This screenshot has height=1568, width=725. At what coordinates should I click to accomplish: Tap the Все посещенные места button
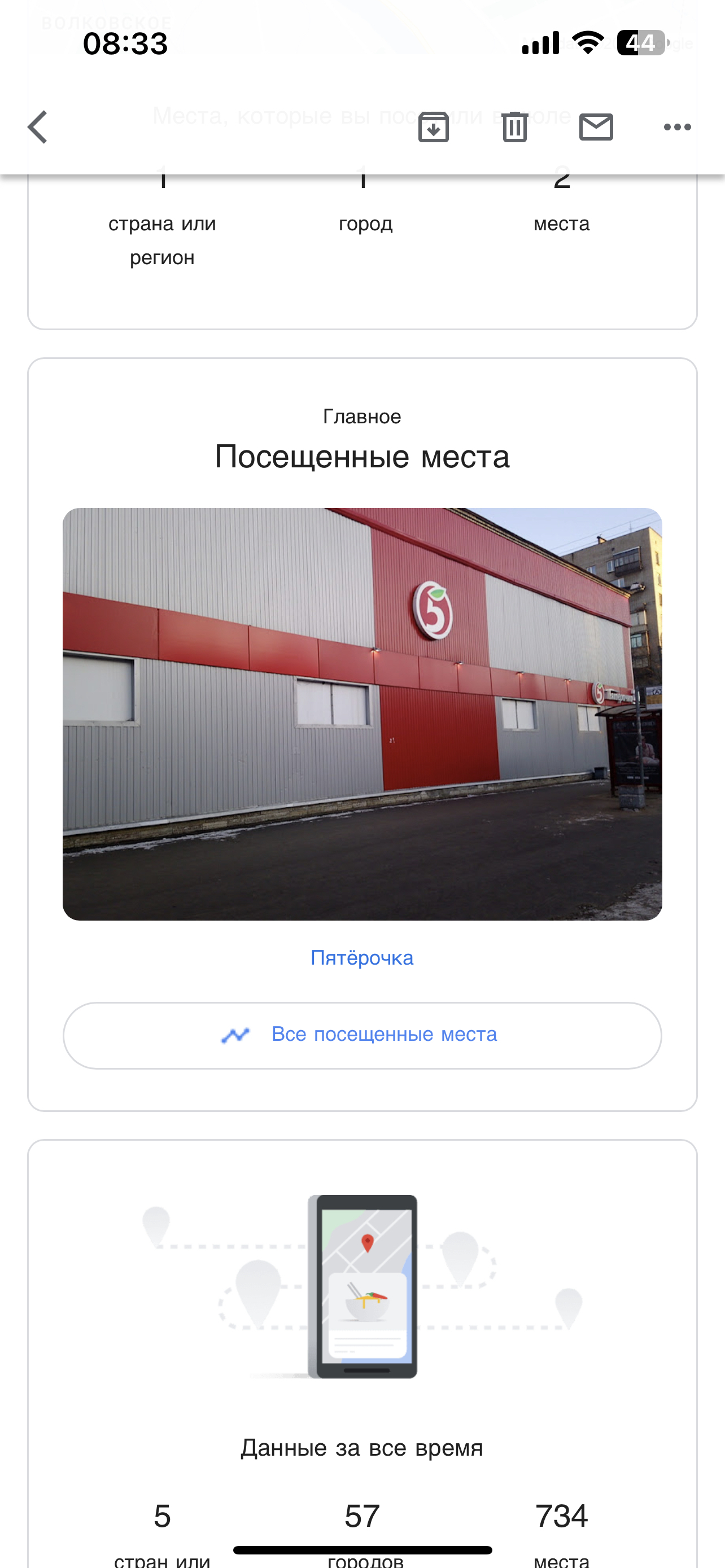tap(362, 1035)
